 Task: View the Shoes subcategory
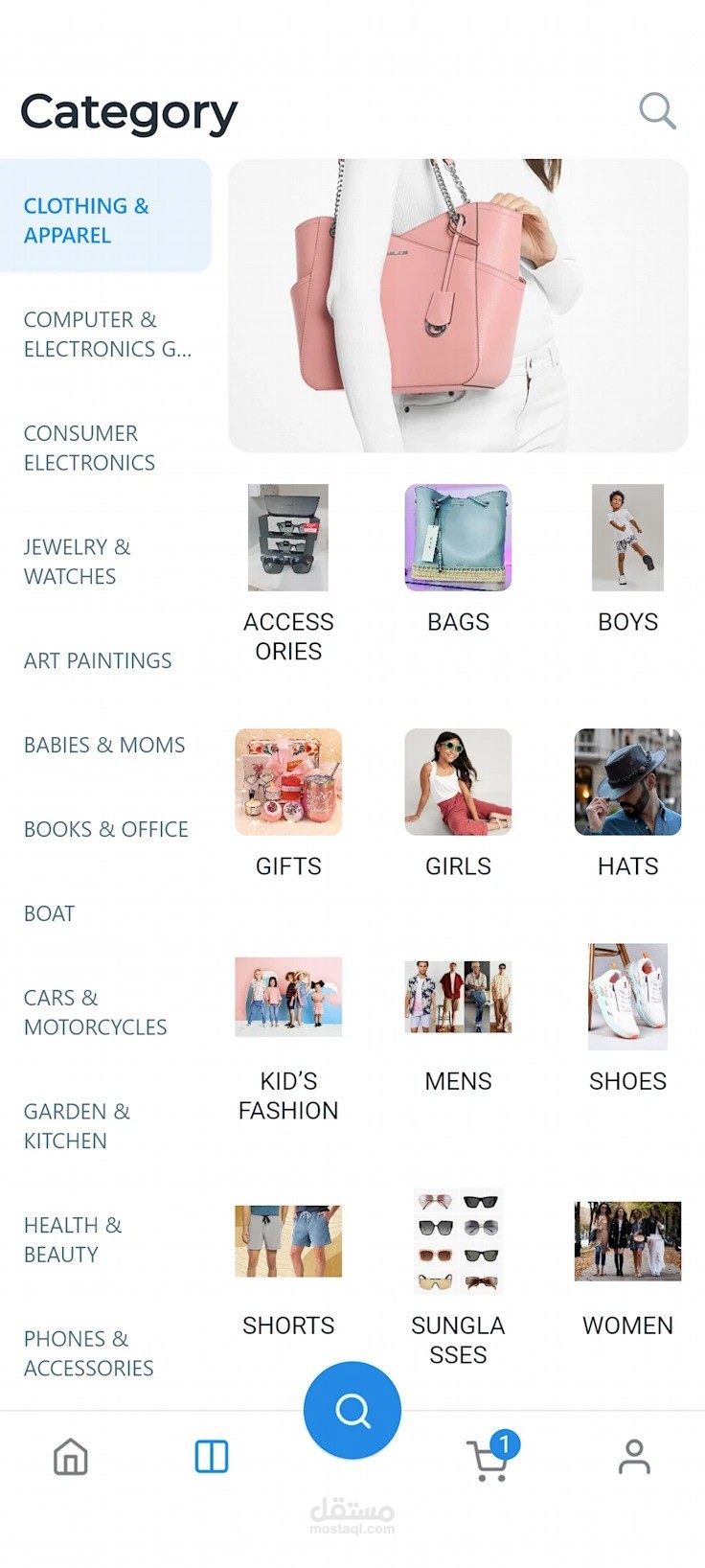[627, 1016]
